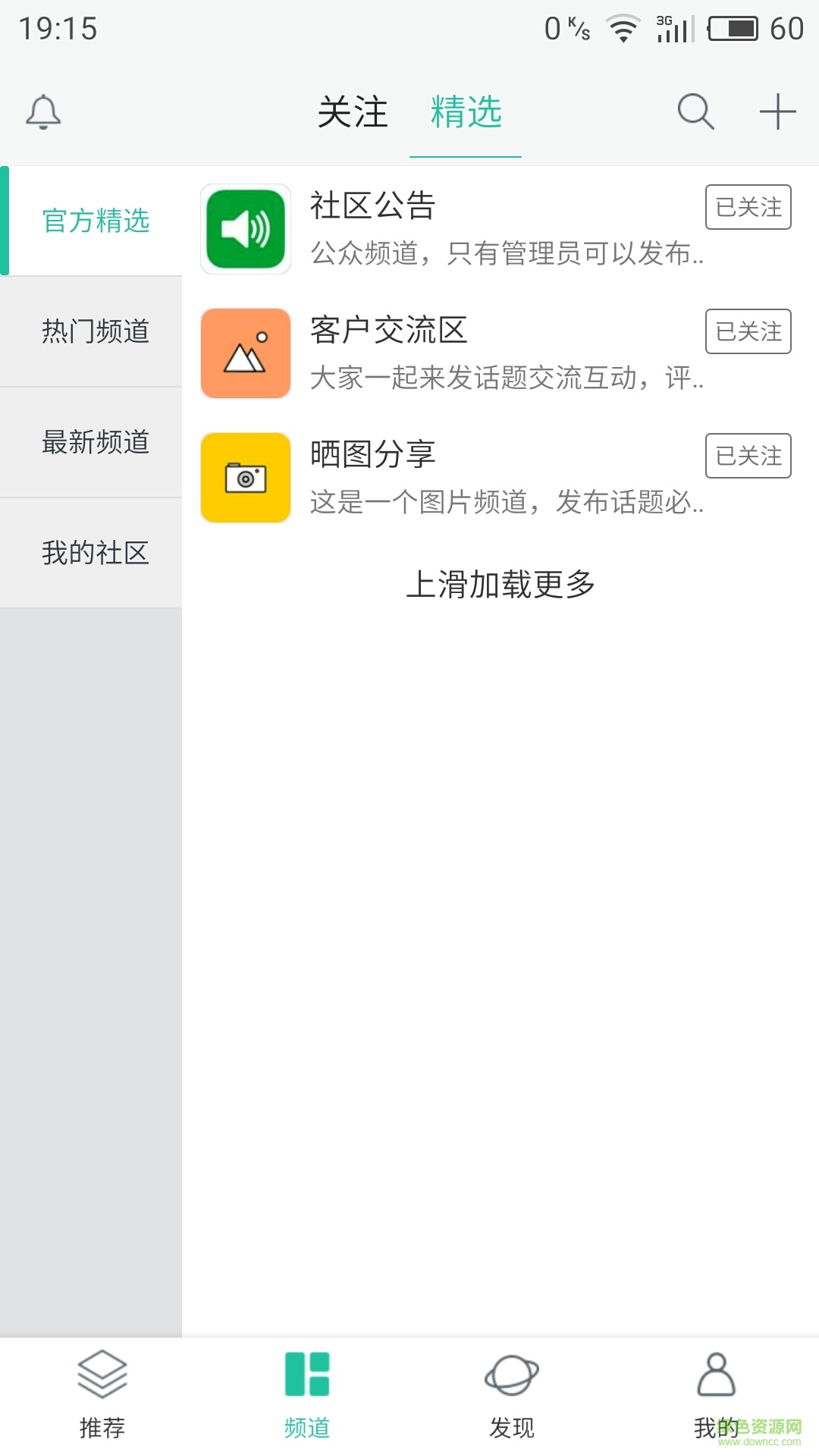Screen dimensions: 819x1456
Task: Select 最新频道 in the sidebar
Action: click(x=95, y=442)
